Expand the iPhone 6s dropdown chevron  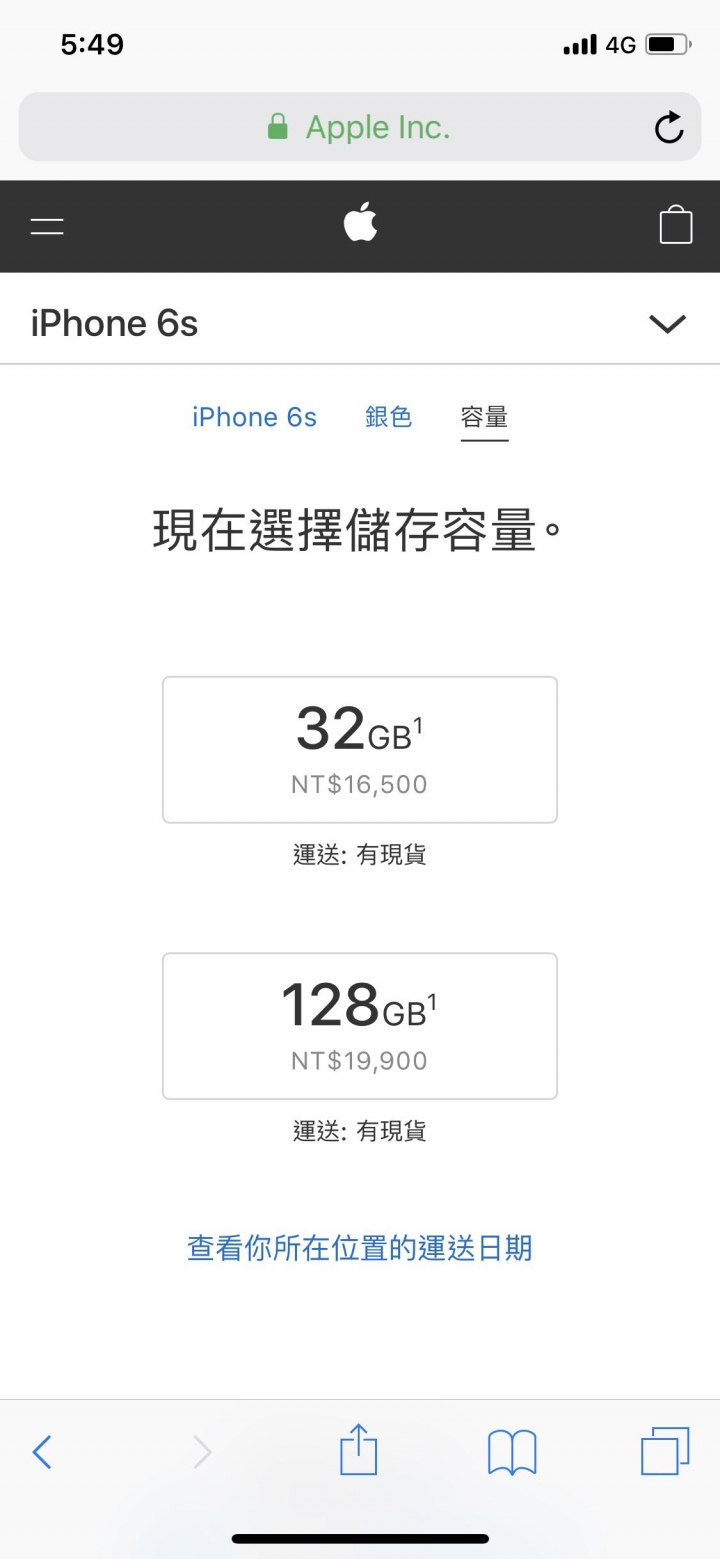pyautogui.click(x=667, y=323)
